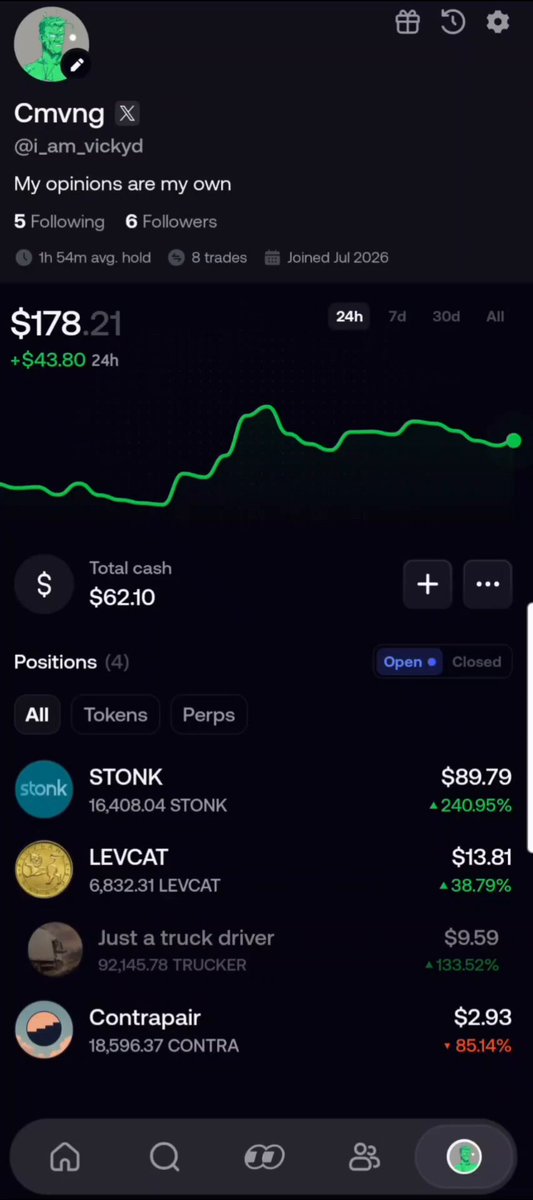533x1200 pixels.
Task: Open the settings gear
Action: 498,22
